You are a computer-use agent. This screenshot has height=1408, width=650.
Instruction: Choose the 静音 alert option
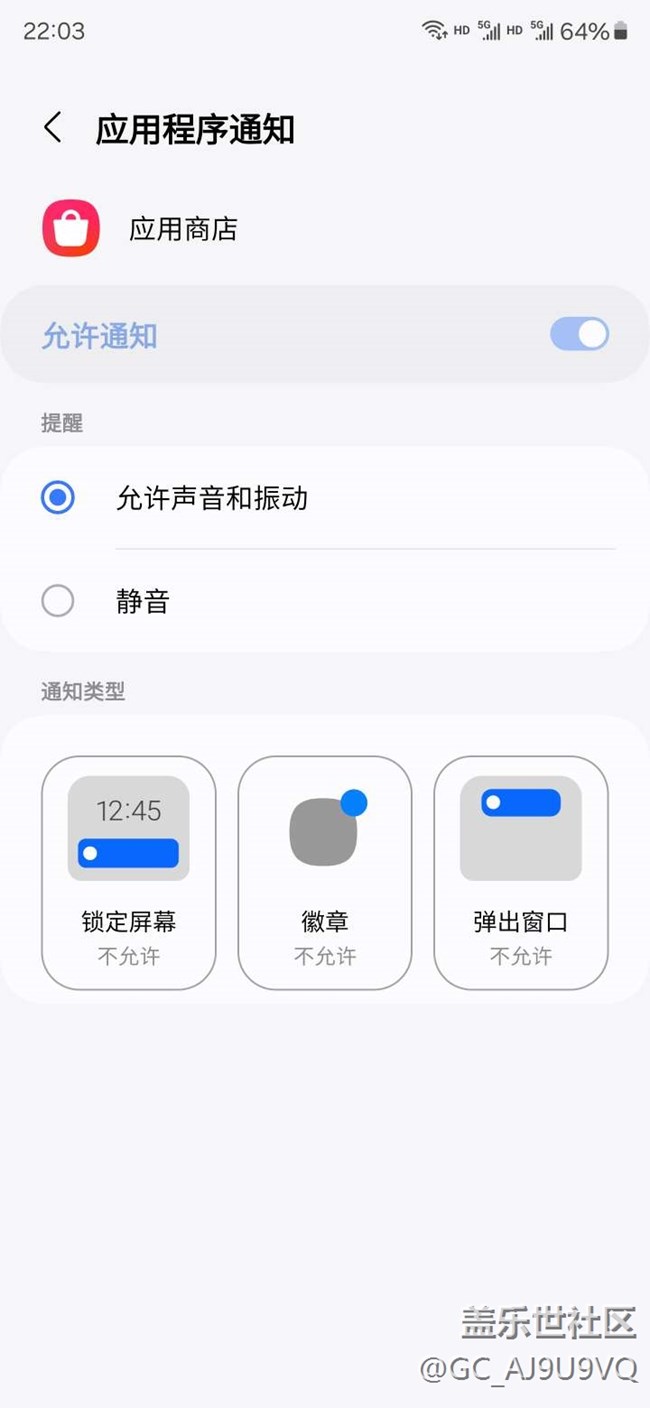58,601
